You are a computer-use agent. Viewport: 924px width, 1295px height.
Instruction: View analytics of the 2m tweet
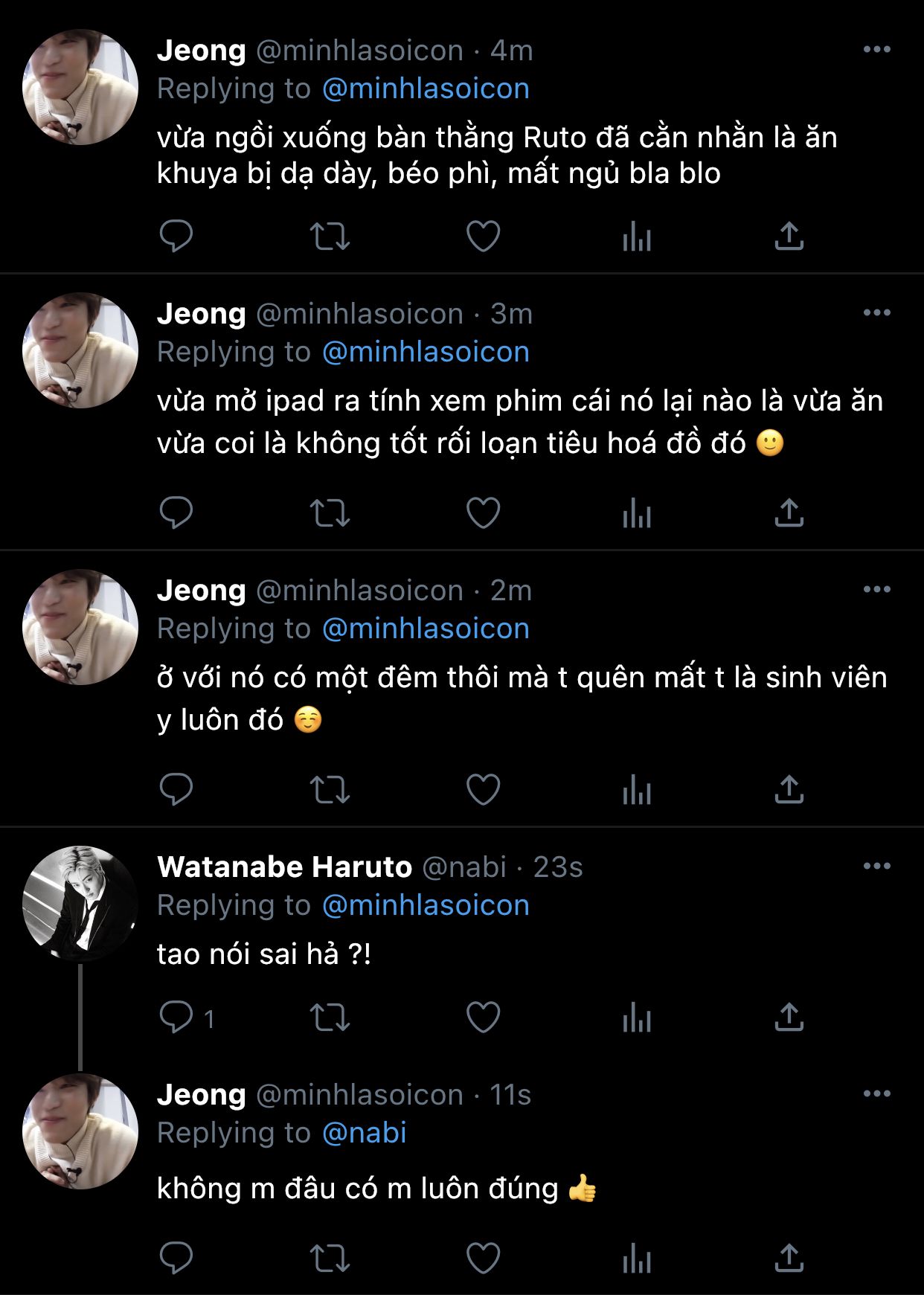[637, 790]
